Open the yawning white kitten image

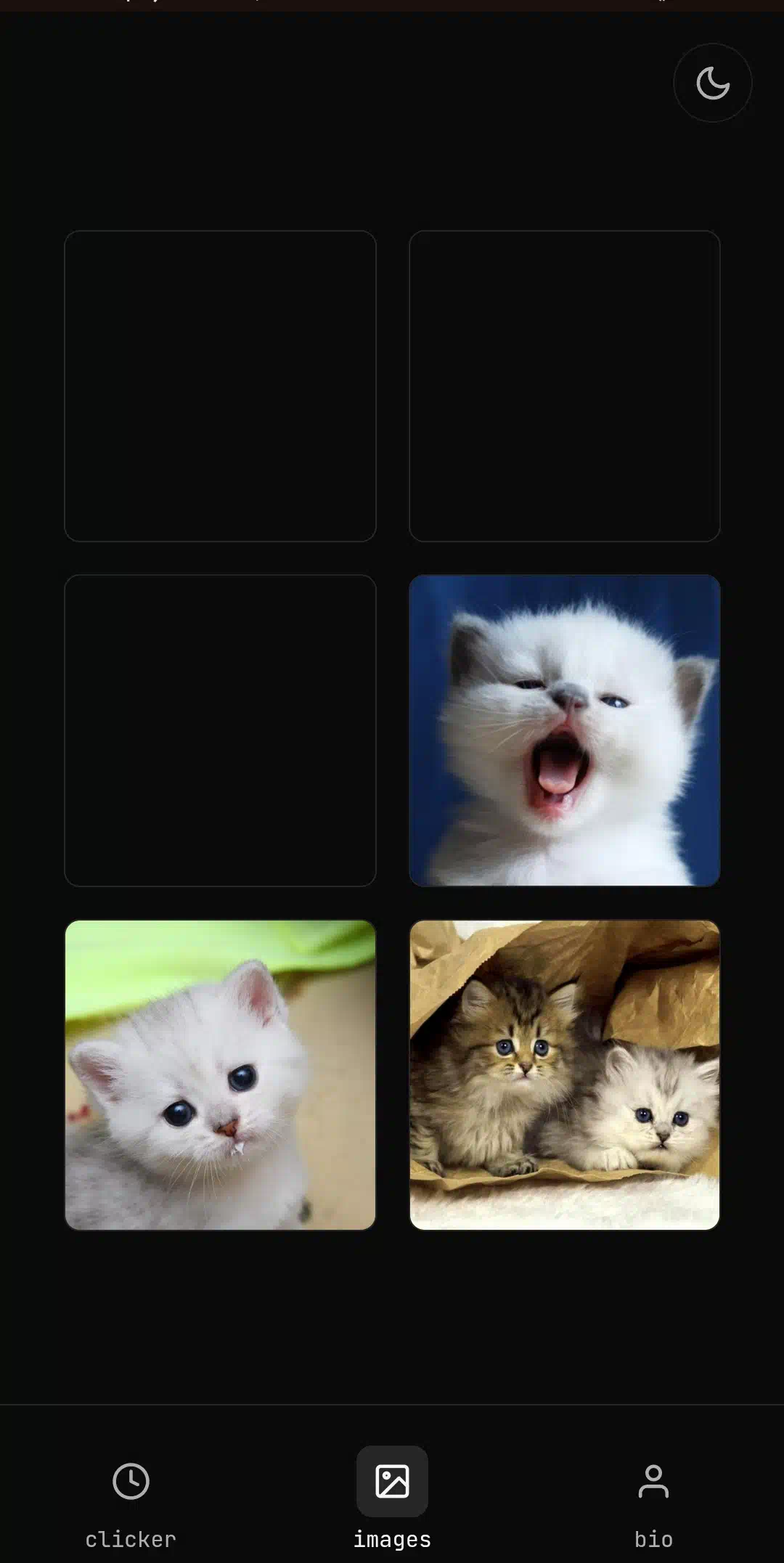tap(565, 730)
